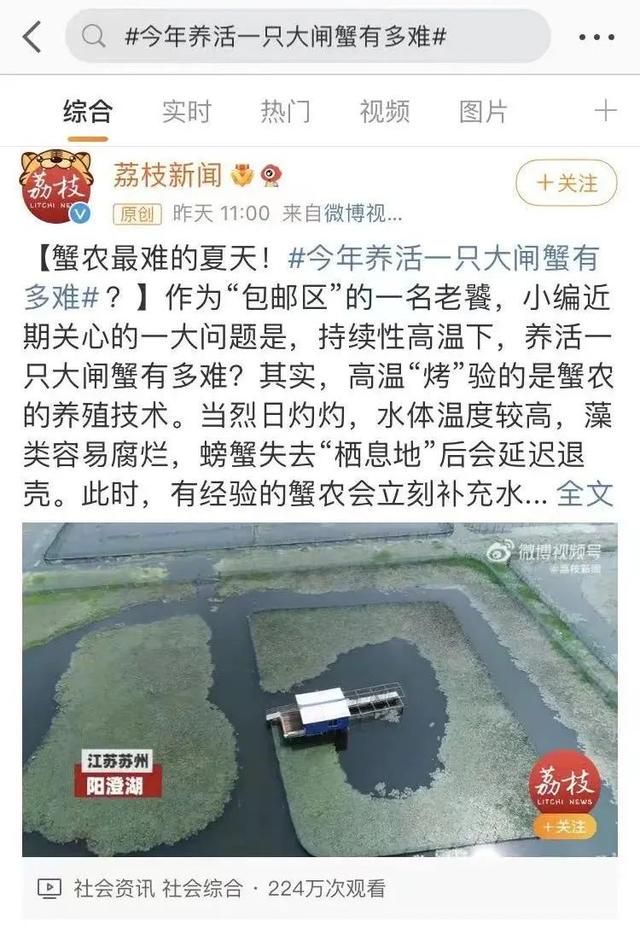The height and width of the screenshot is (928, 640).
Task: Tap +关注 on the video overlay
Action: point(565,828)
